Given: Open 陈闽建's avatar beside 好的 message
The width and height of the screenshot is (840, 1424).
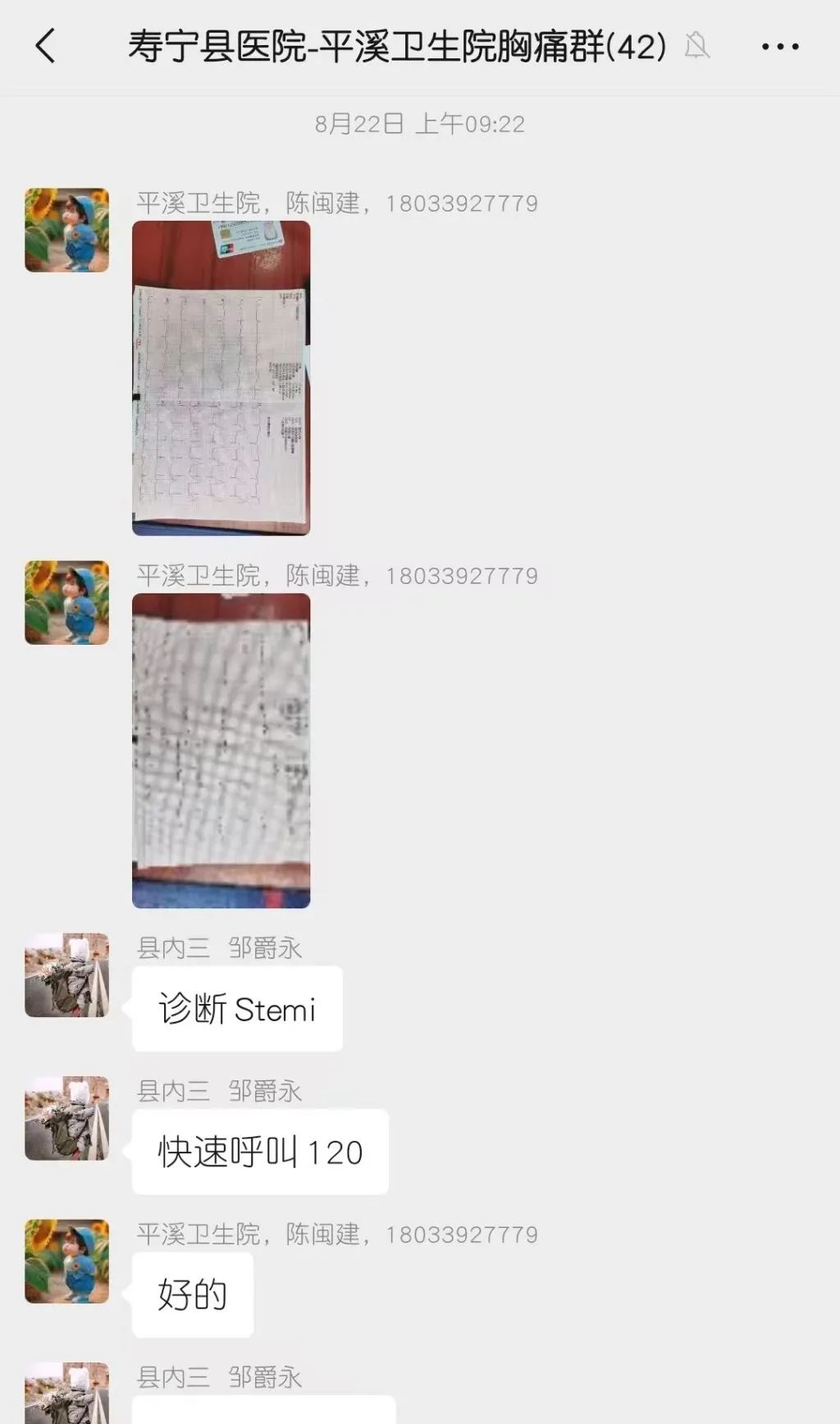Looking at the screenshot, I should point(66,1262).
